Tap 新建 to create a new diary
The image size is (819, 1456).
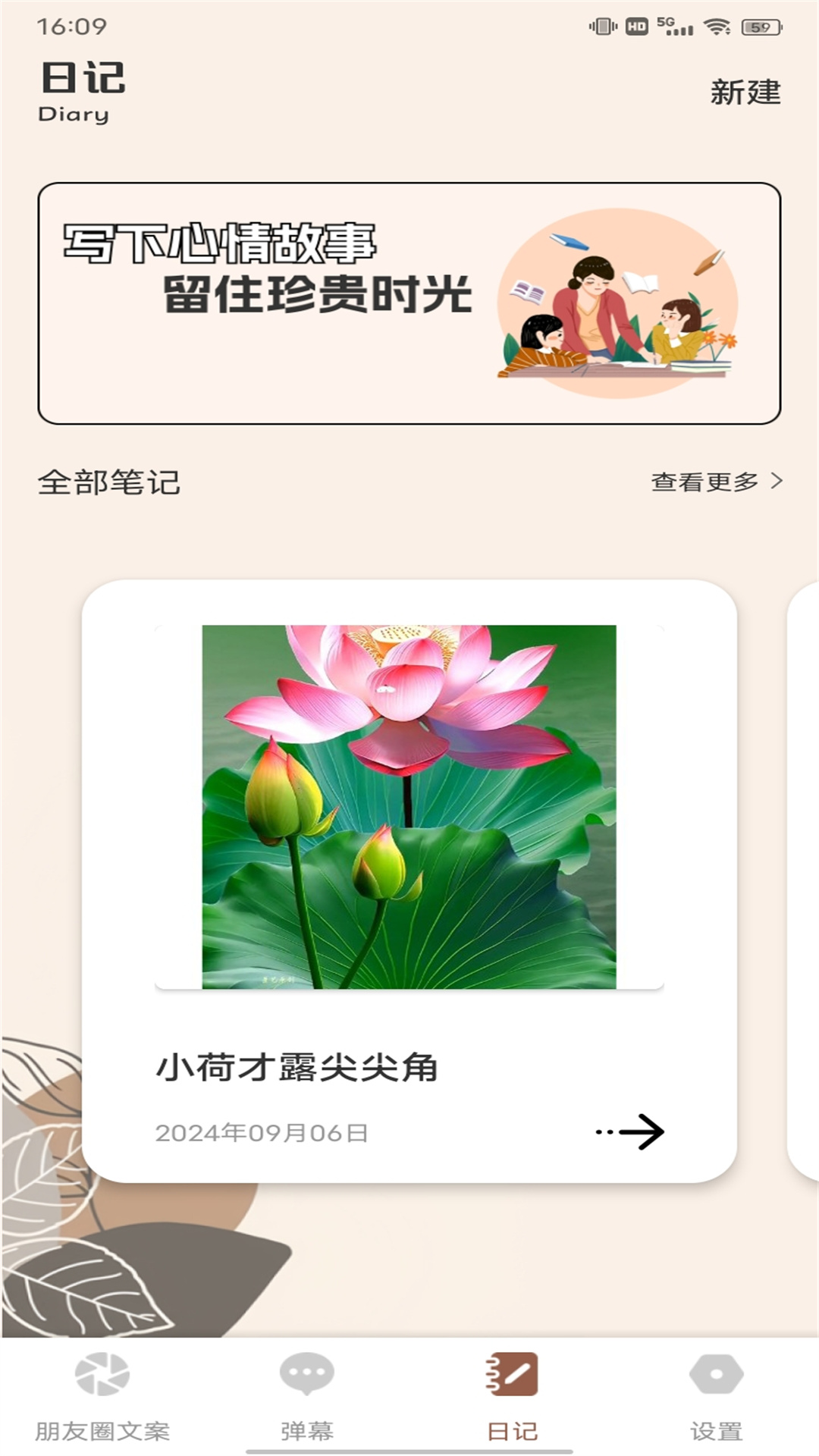(745, 93)
